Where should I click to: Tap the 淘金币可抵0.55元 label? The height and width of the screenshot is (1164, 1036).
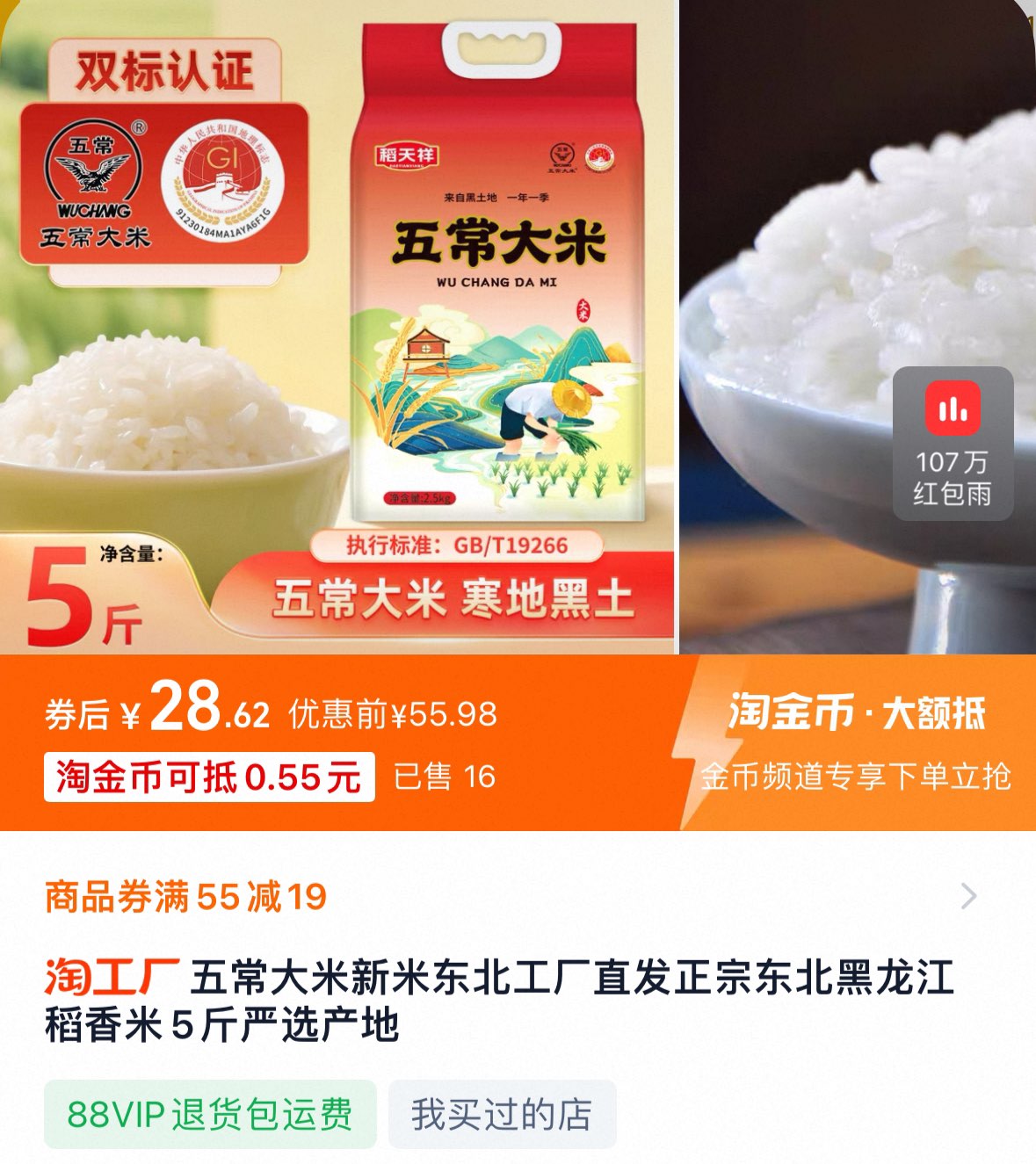click(209, 777)
